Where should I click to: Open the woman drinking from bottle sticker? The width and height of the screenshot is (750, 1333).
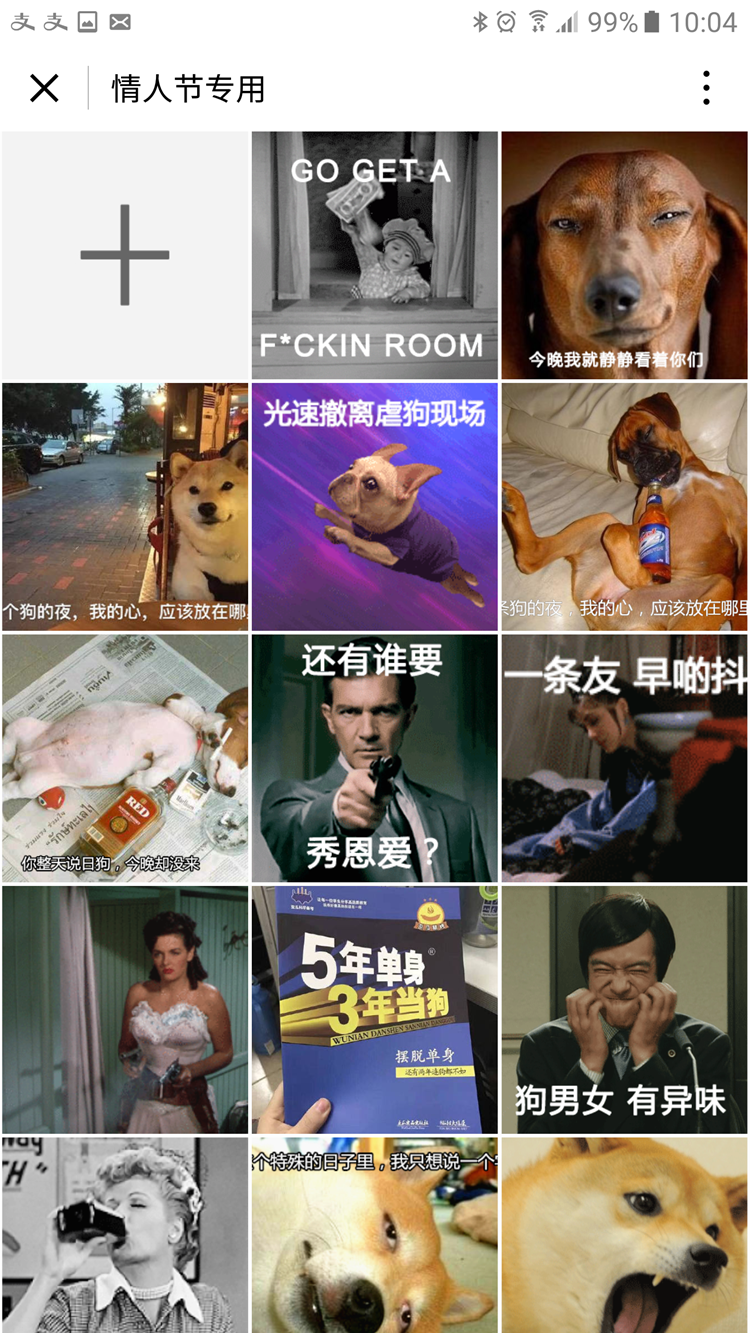click(x=125, y=1234)
